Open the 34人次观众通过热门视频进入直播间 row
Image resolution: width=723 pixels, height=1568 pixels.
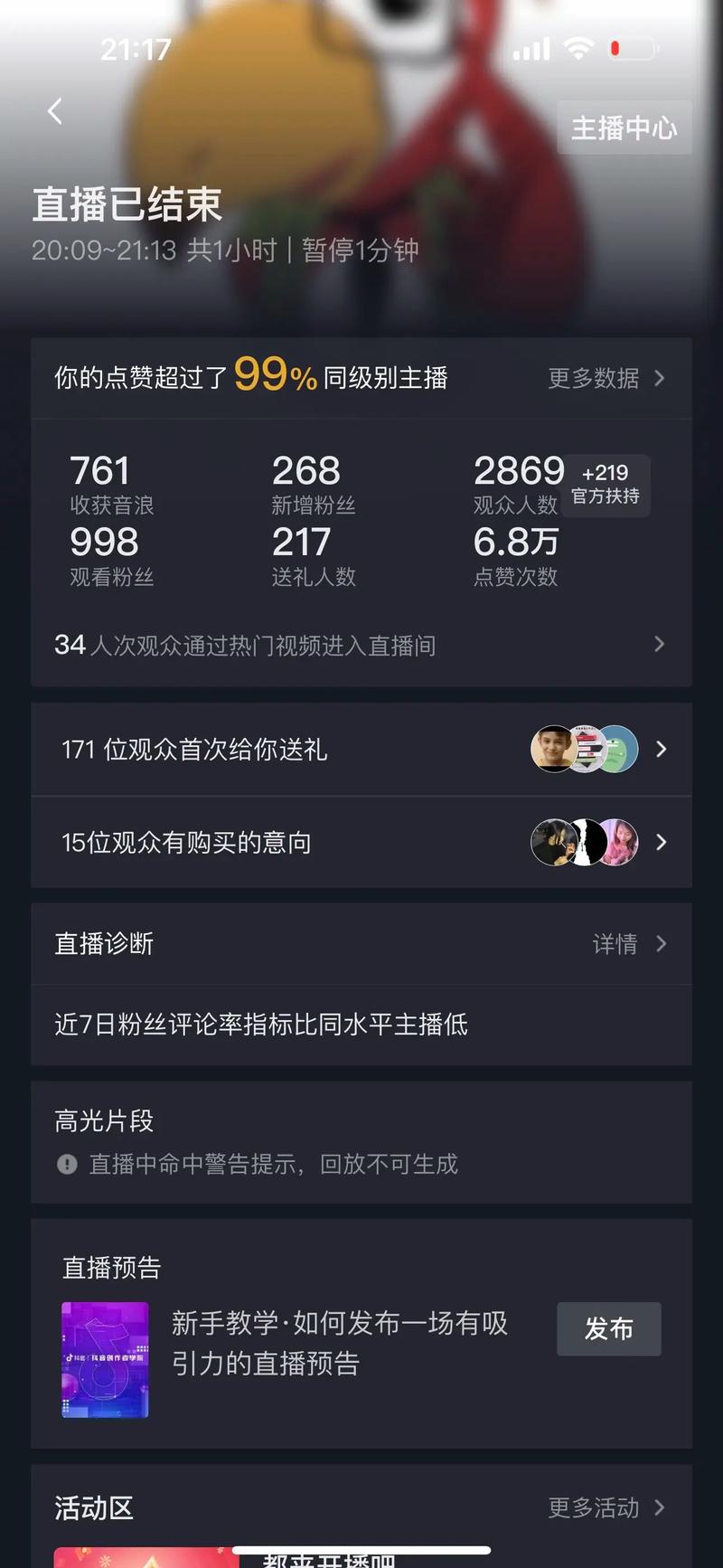point(361,645)
